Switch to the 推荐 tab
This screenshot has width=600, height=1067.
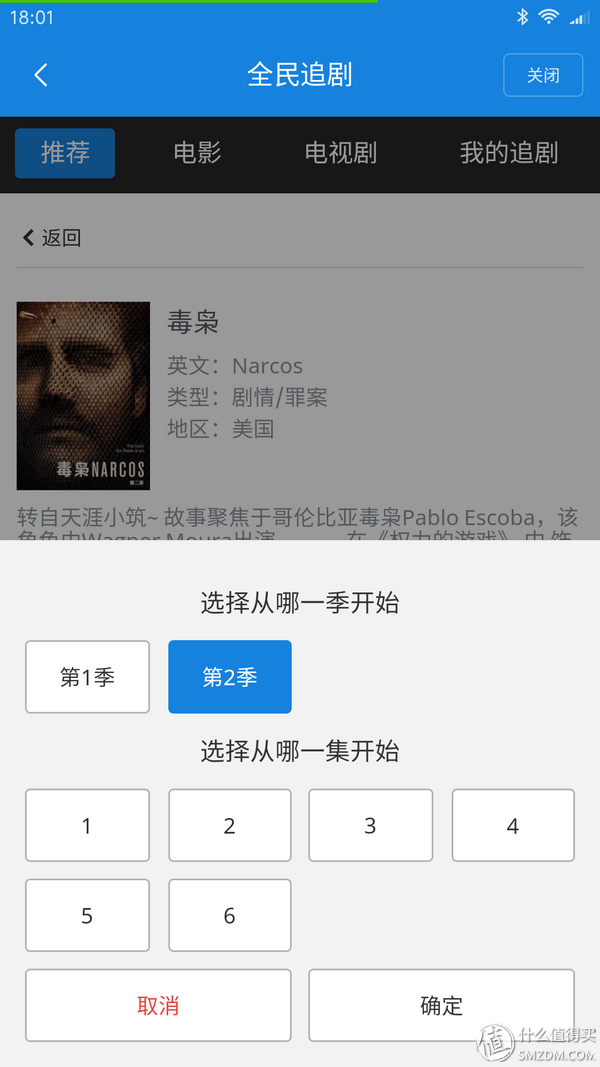pos(65,153)
